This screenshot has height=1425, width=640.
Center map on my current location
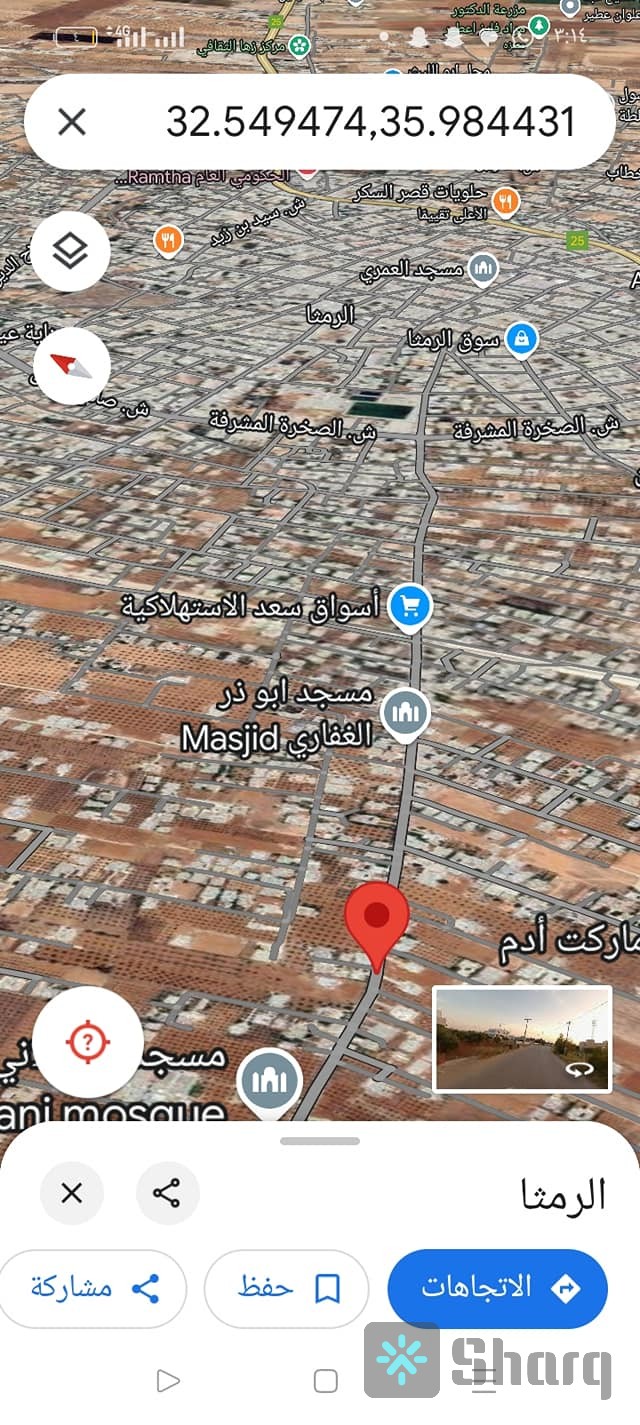88,1042
